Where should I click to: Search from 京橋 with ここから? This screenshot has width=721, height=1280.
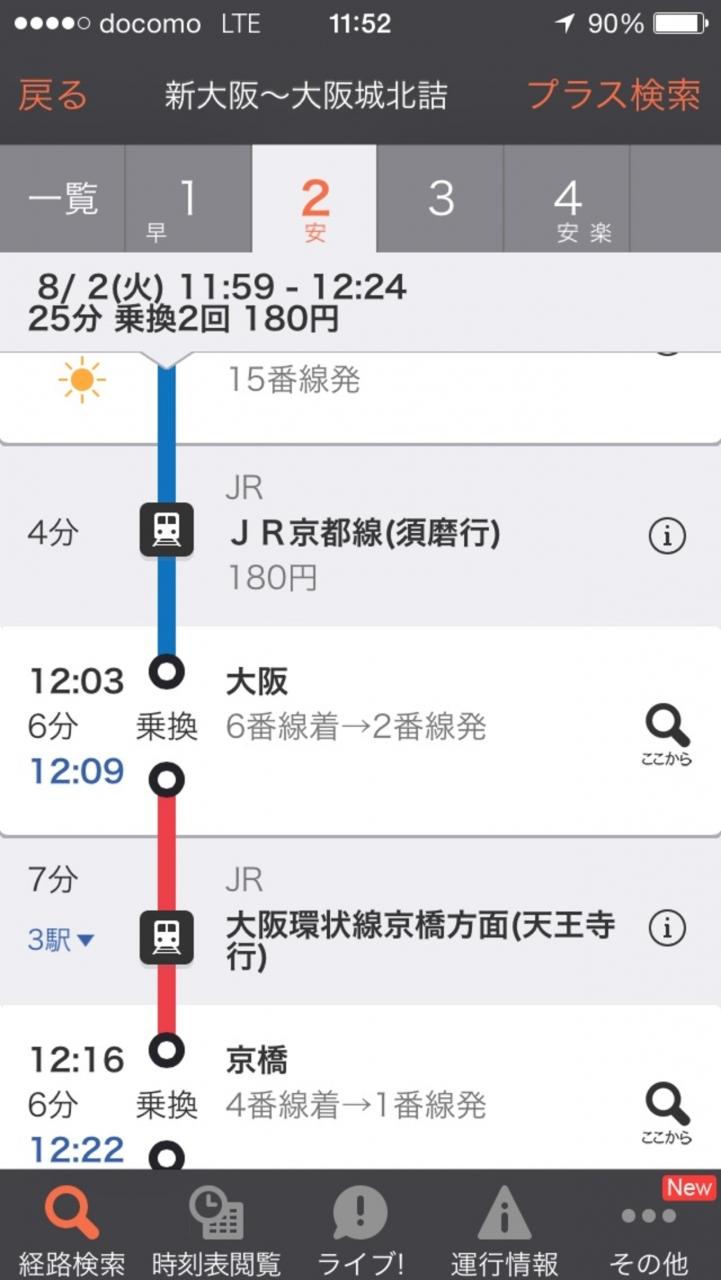click(x=667, y=1111)
